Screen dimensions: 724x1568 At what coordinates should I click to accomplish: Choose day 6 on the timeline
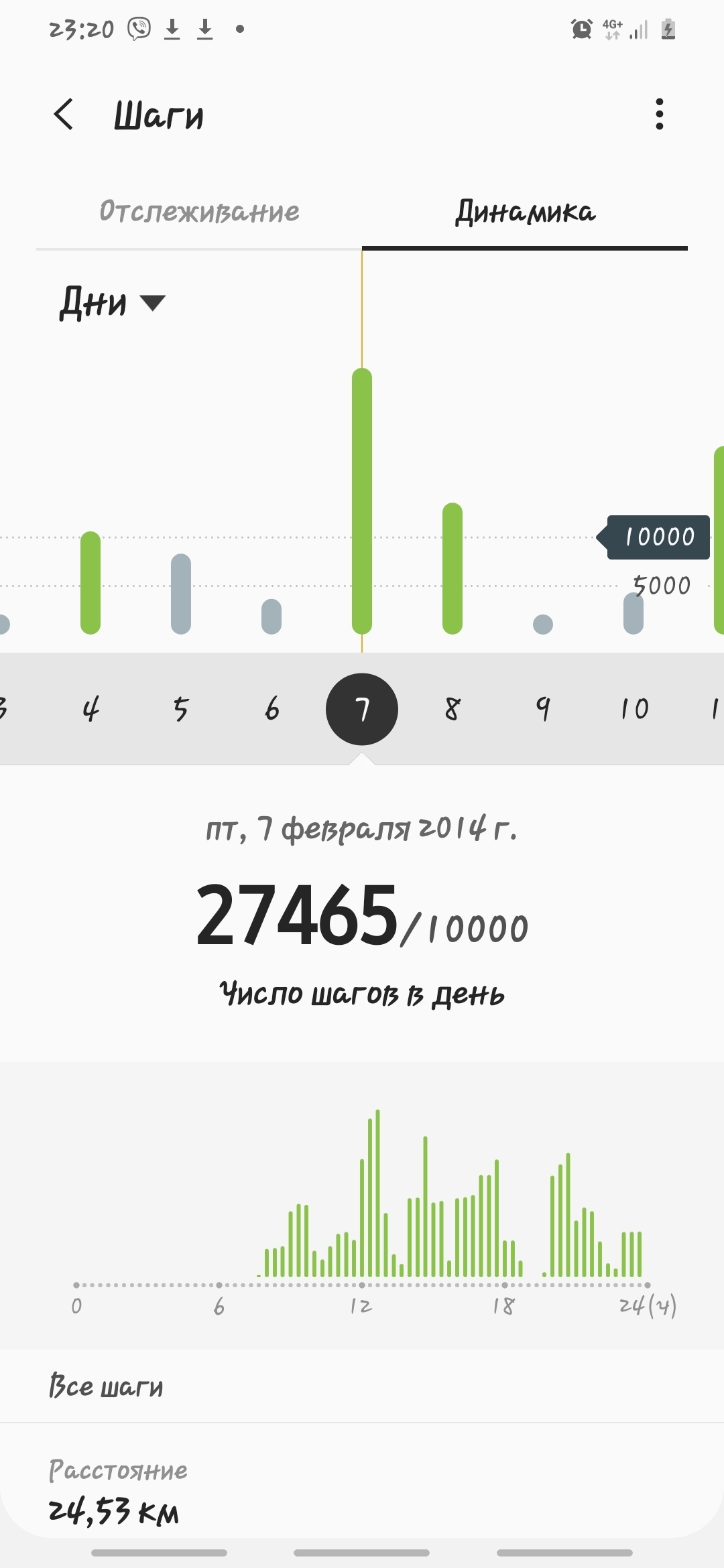coord(271,708)
